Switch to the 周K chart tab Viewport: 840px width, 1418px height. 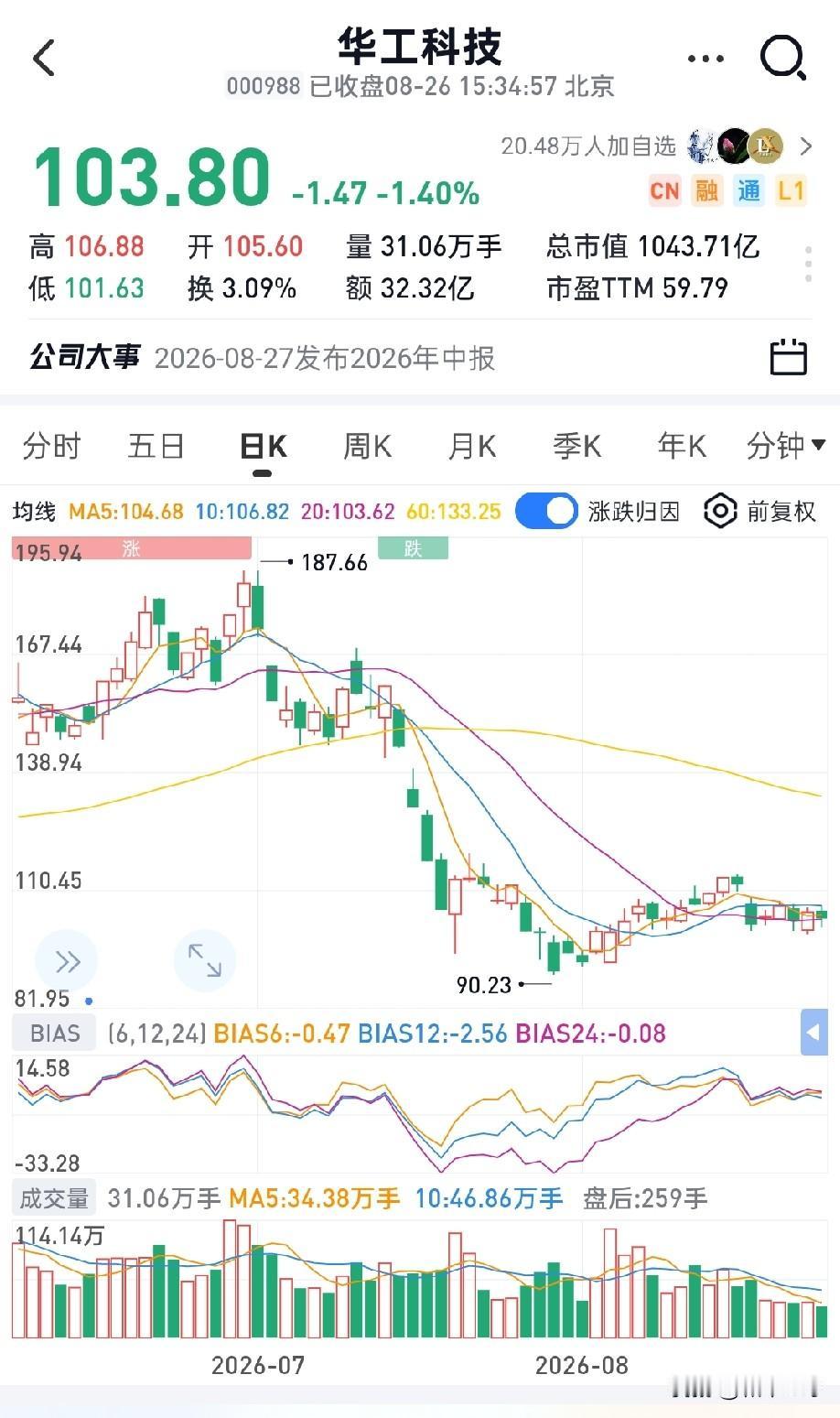pos(367,447)
